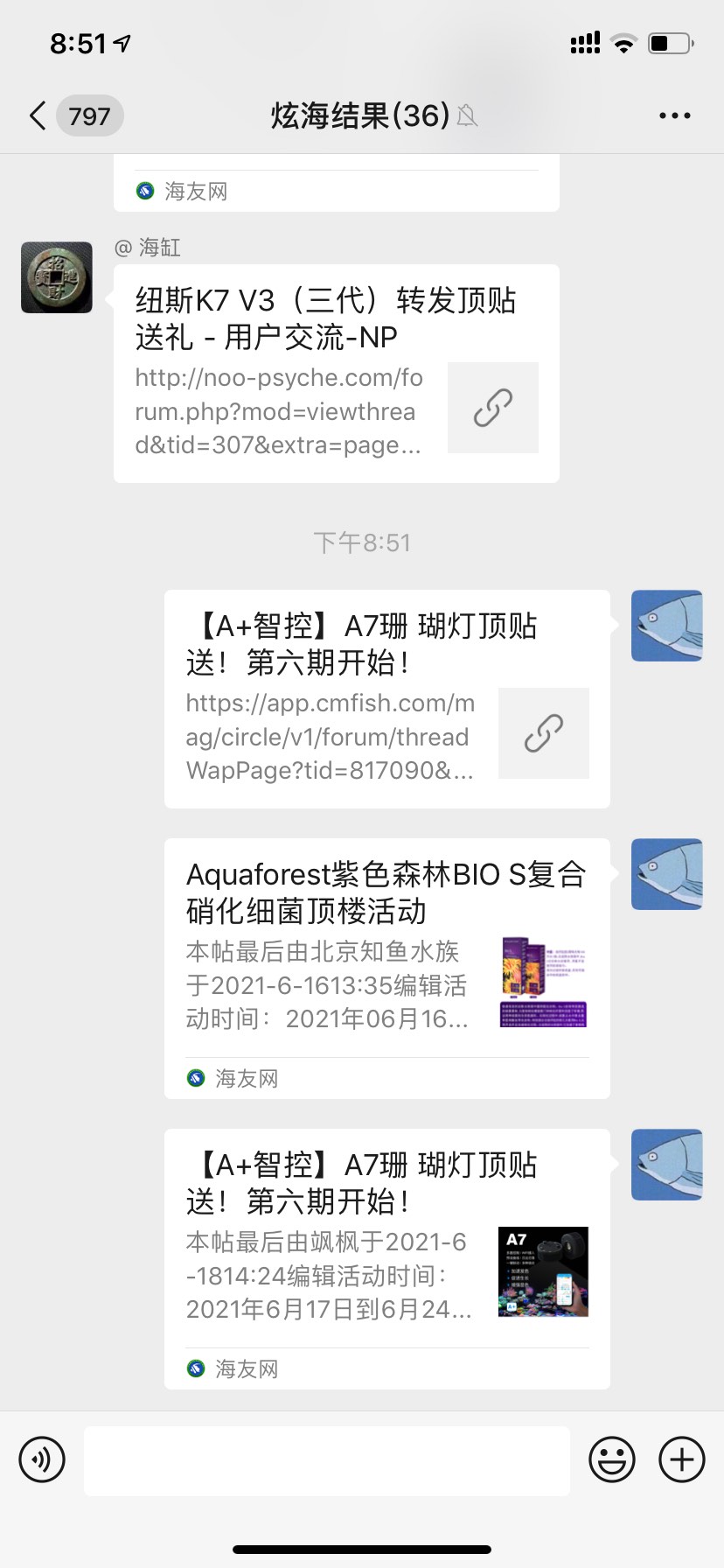This screenshot has height=1568, width=724.
Task: Open Aquaforest紫色森林BIO S shared post
Action: pos(386,968)
